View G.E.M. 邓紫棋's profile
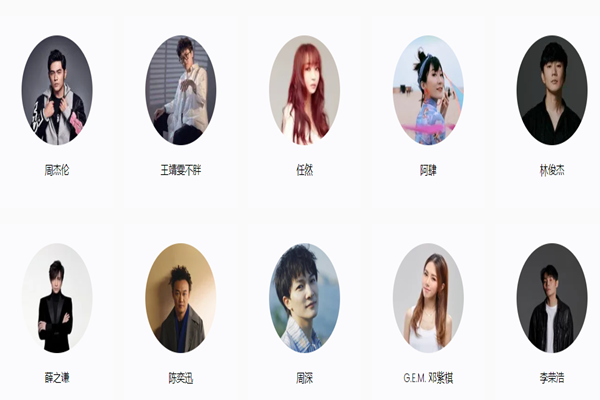This screenshot has width=600, height=400. pyautogui.click(x=428, y=298)
